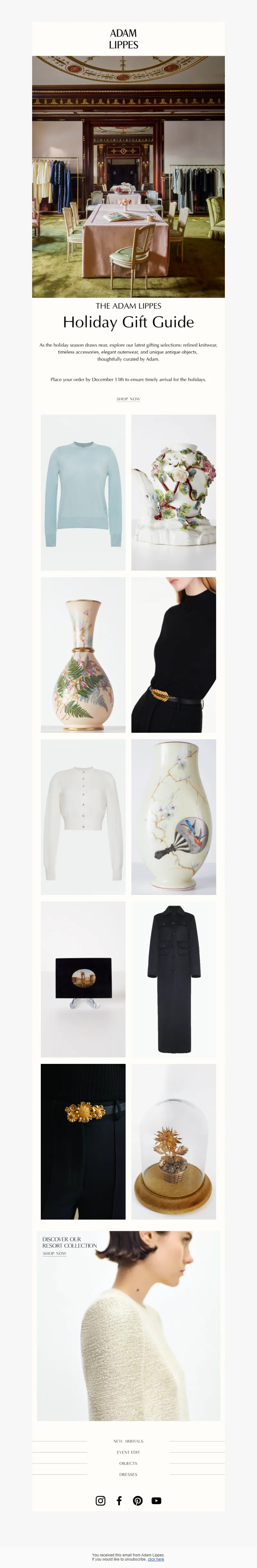Open the black turtleneck with gold belt tile
This screenshot has height=1568, width=257.
click(x=174, y=655)
